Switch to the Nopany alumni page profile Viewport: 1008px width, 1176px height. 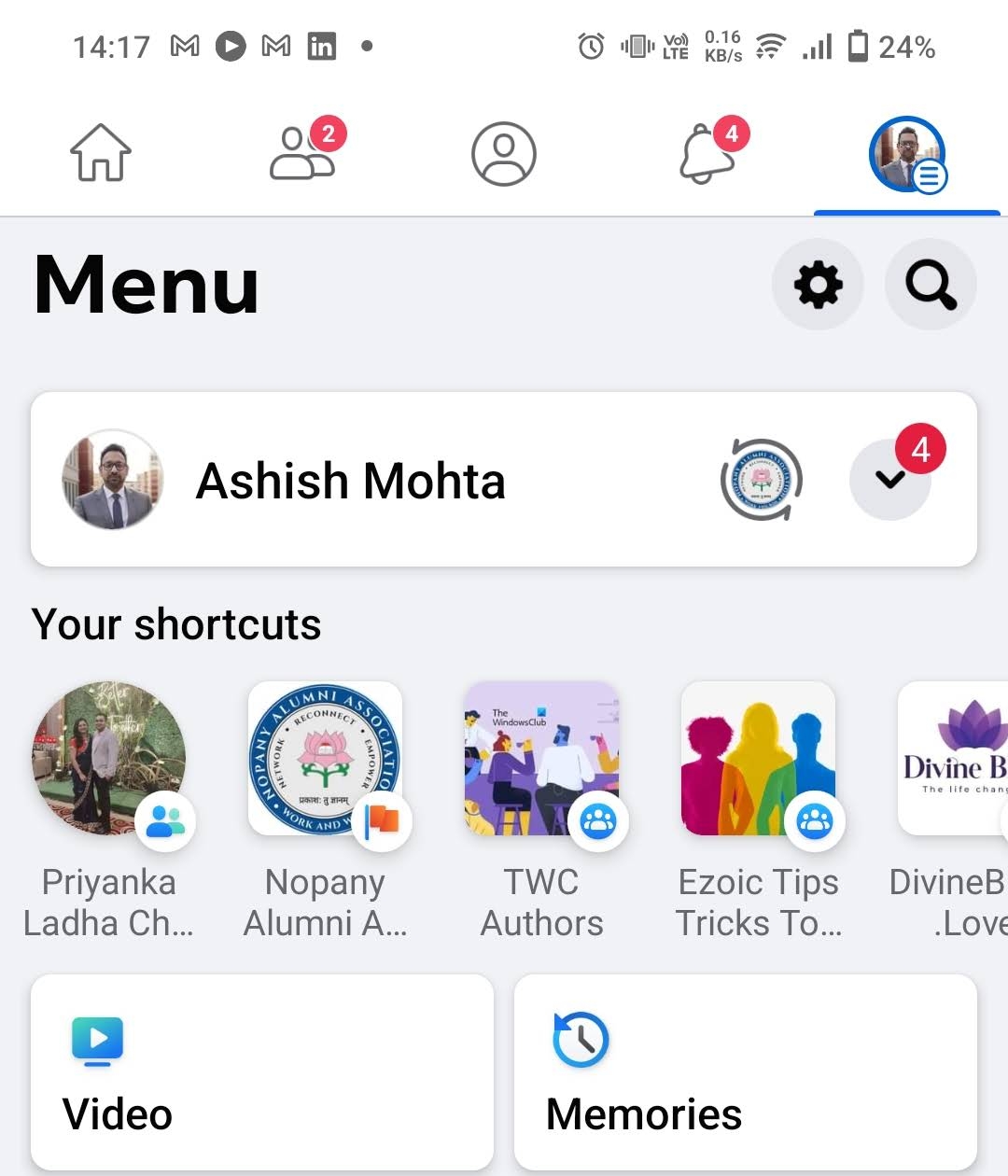pos(762,480)
